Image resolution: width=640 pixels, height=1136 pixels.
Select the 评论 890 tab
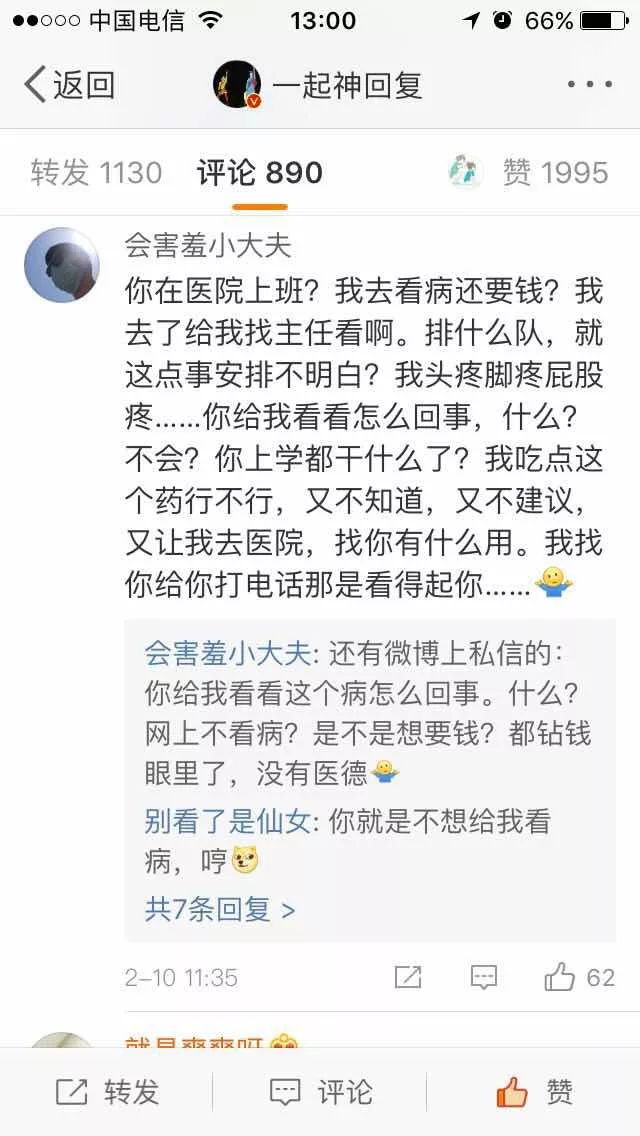(259, 172)
